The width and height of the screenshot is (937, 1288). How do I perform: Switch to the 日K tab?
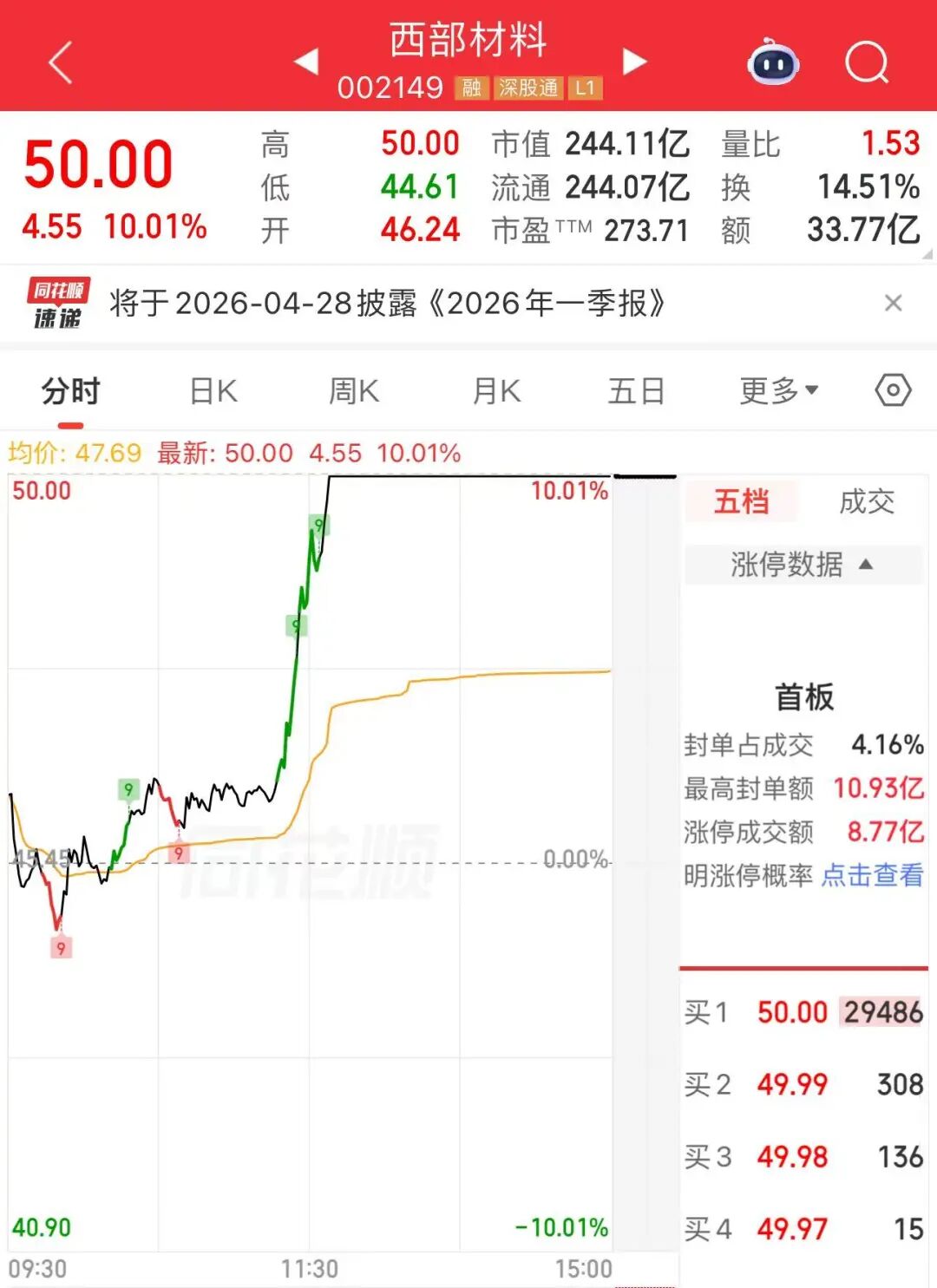pyautogui.click(x=213, y=391)
